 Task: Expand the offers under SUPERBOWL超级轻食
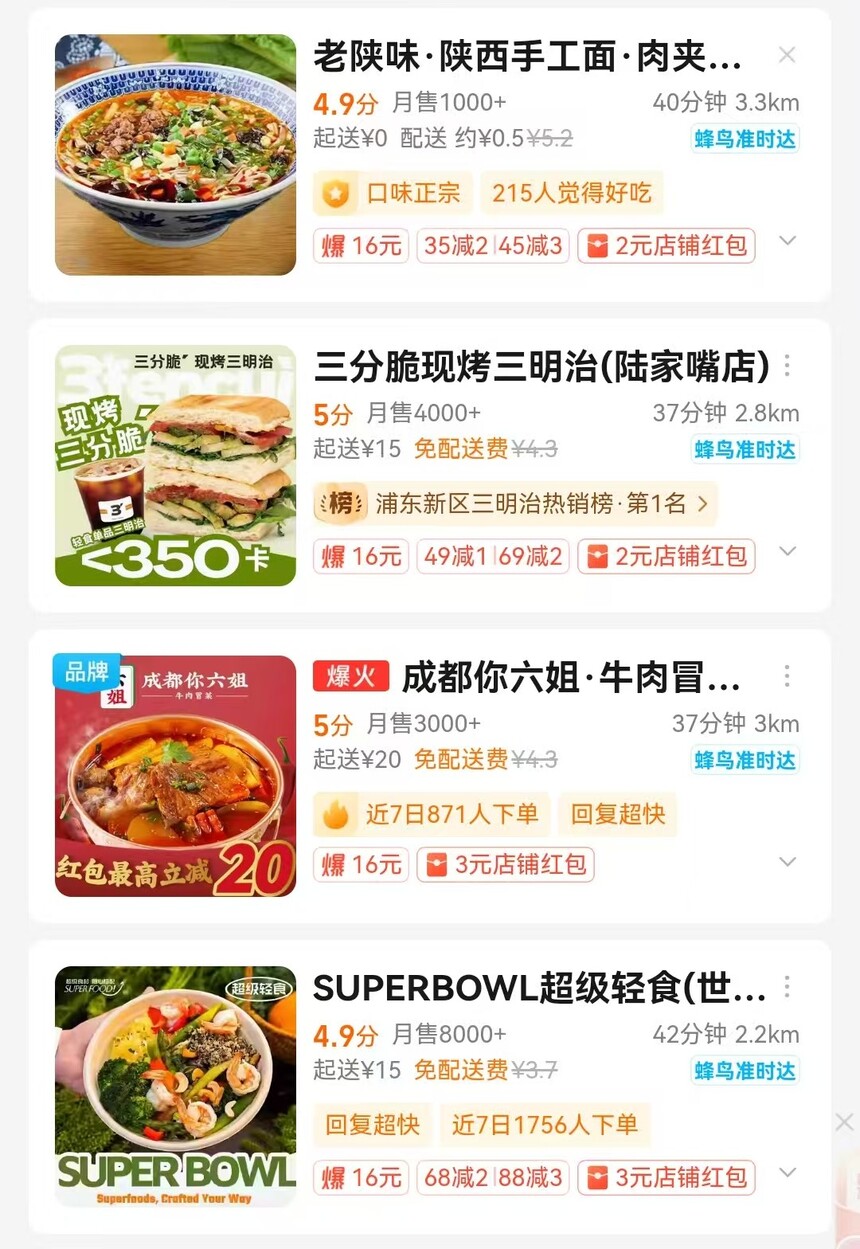[x=788, y=1173]
